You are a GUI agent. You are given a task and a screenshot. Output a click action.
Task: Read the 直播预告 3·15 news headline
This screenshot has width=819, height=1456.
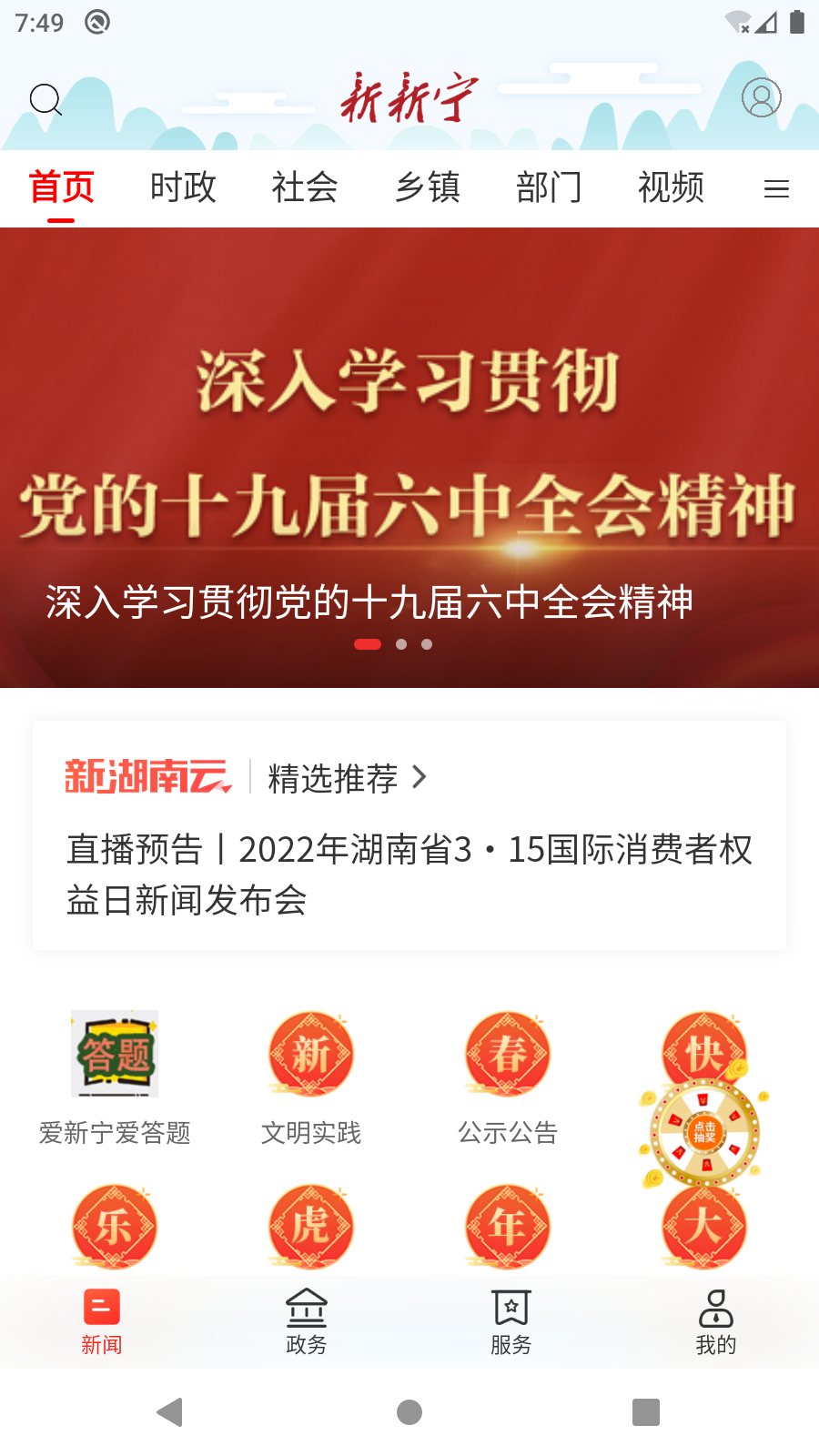click(409, 874)
